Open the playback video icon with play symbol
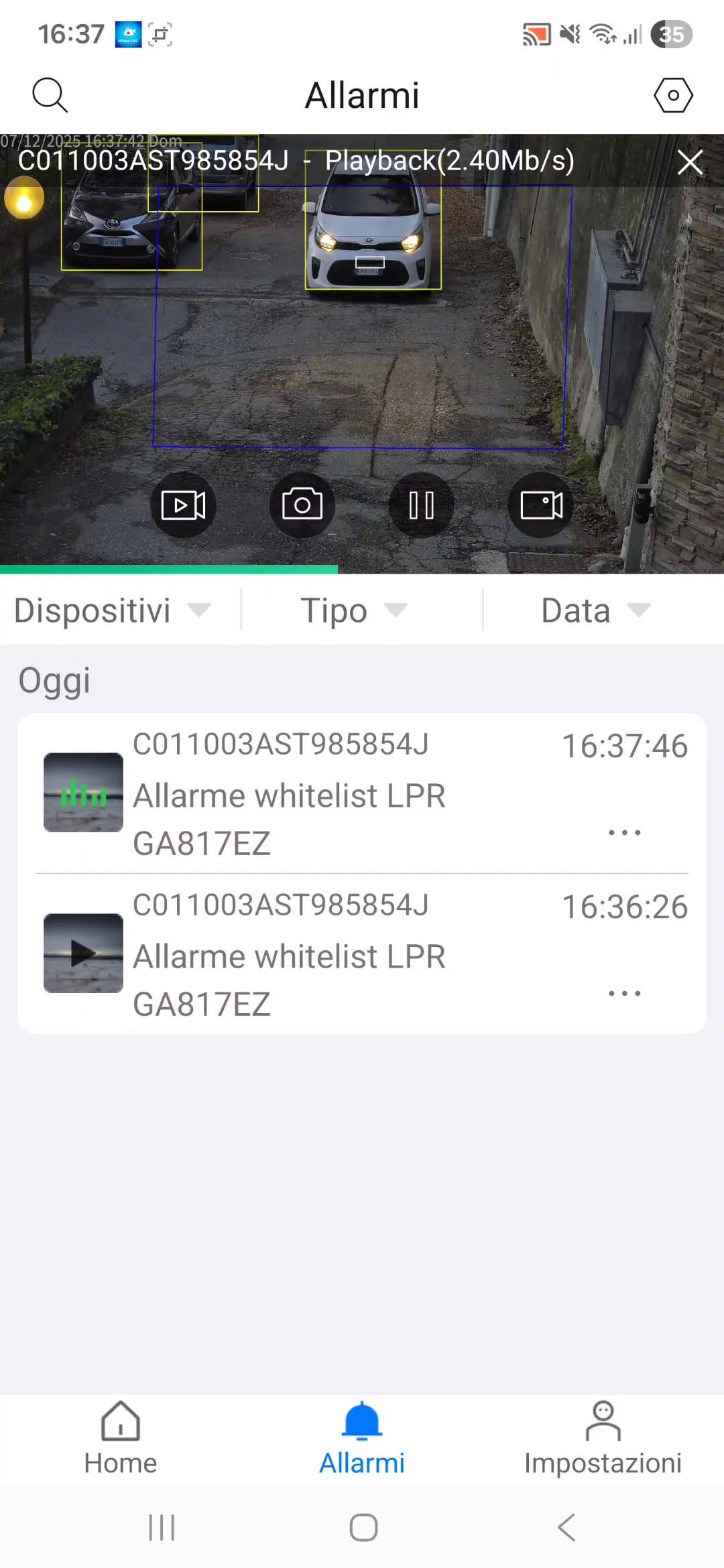Image resolution: width=724 pixels, height=1568 pixels. (x=183, y=505)
